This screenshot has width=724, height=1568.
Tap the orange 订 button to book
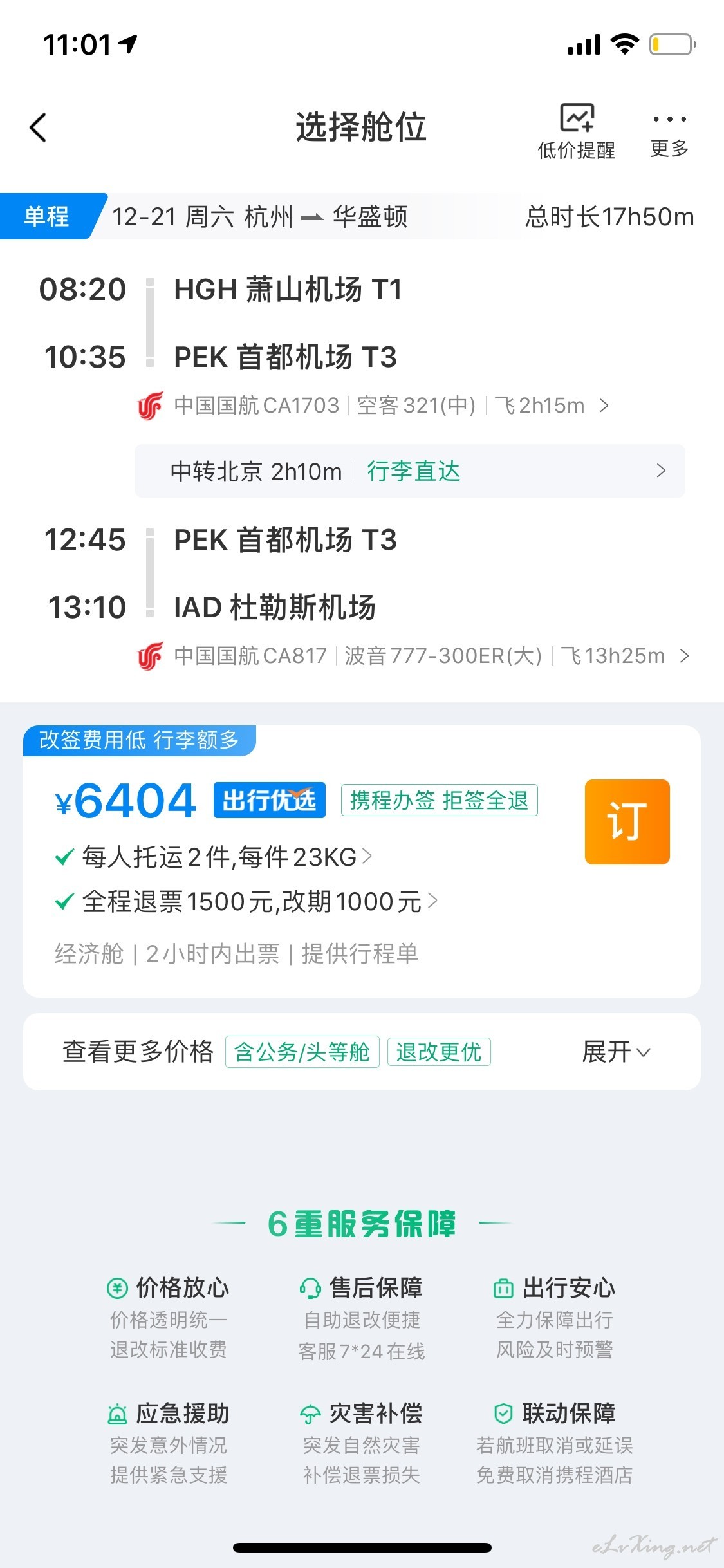(627, 822)
